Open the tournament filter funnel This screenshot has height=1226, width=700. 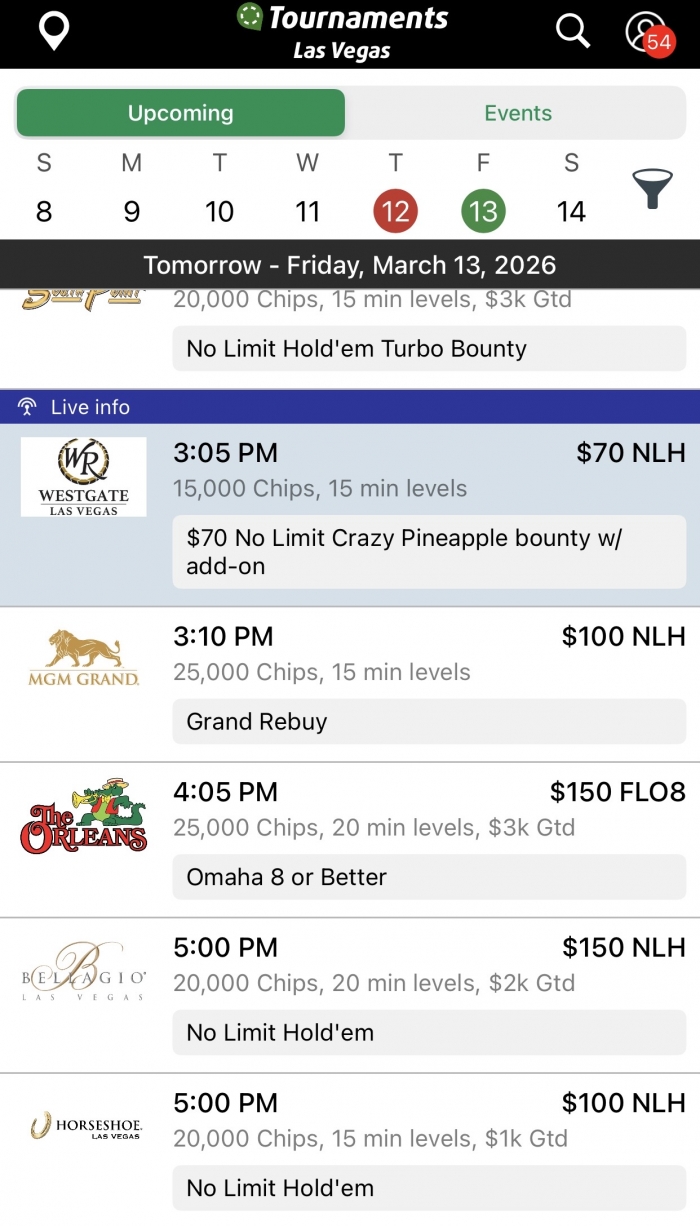point(651,188)
